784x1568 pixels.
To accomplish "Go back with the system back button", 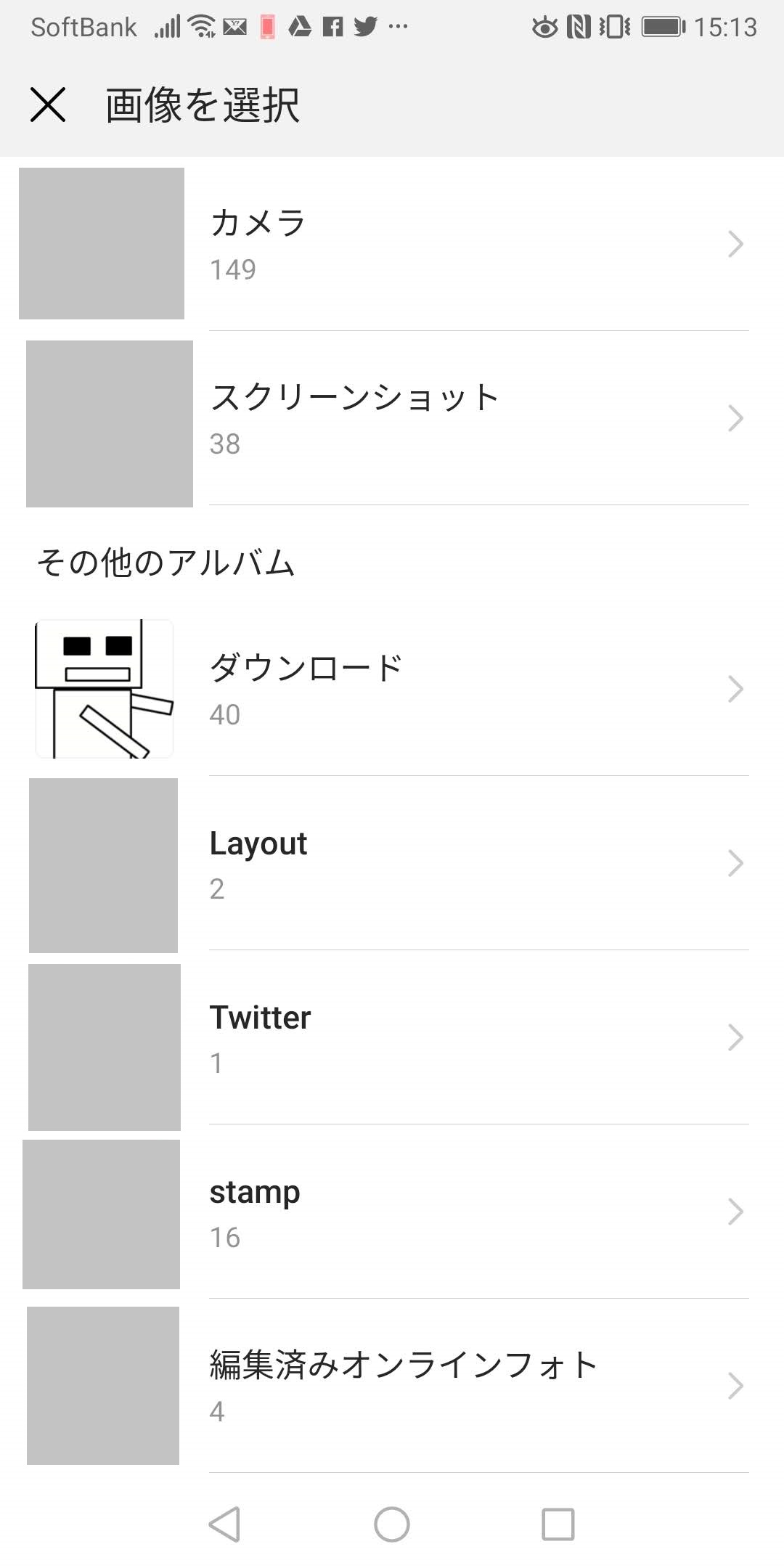I will (225, 1524).
